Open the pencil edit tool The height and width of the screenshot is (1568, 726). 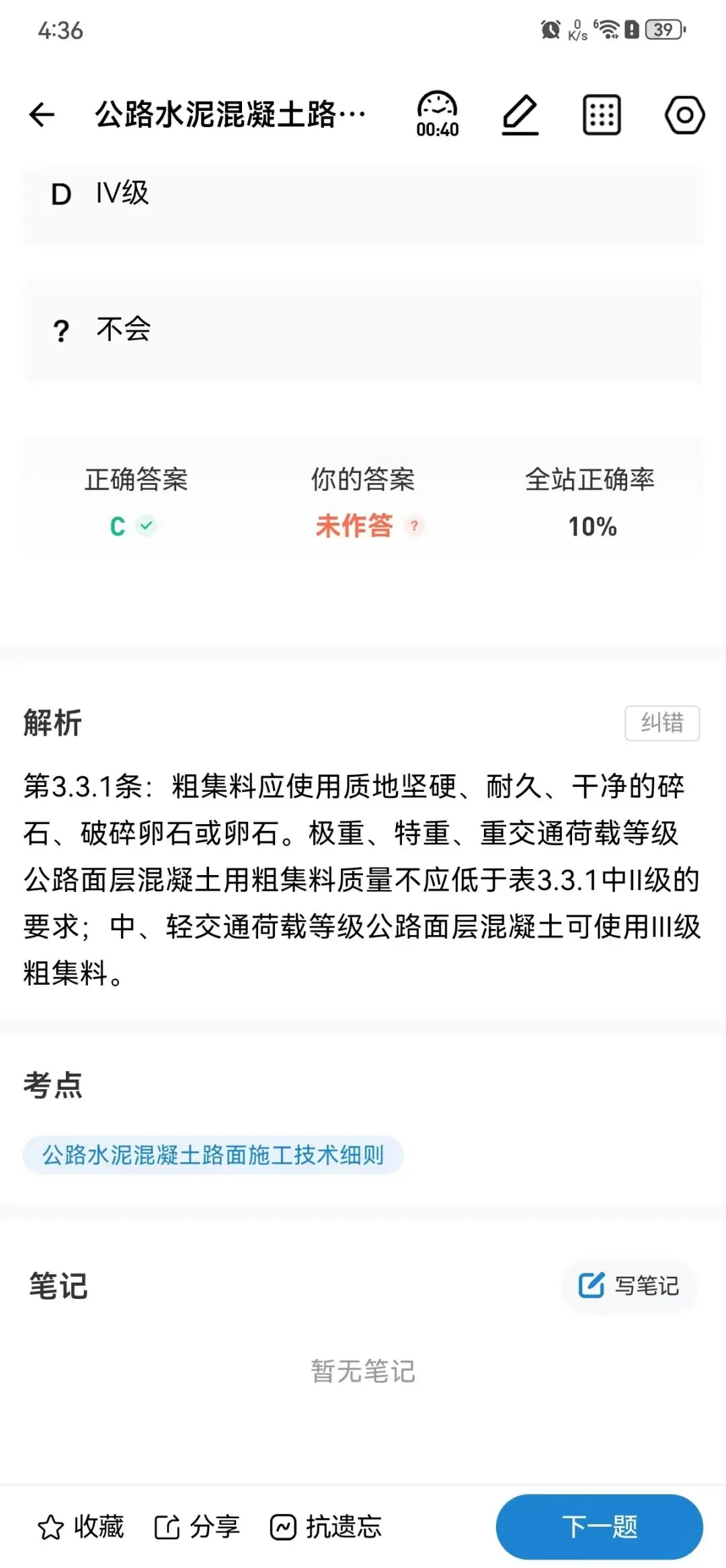tap(520, 115)
